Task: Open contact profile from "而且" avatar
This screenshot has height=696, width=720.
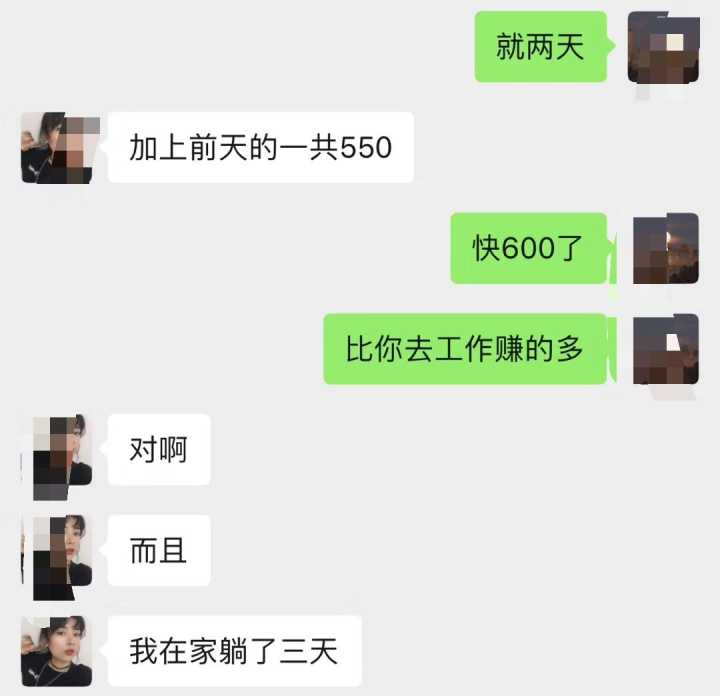Action: click(x=57, y=550)
